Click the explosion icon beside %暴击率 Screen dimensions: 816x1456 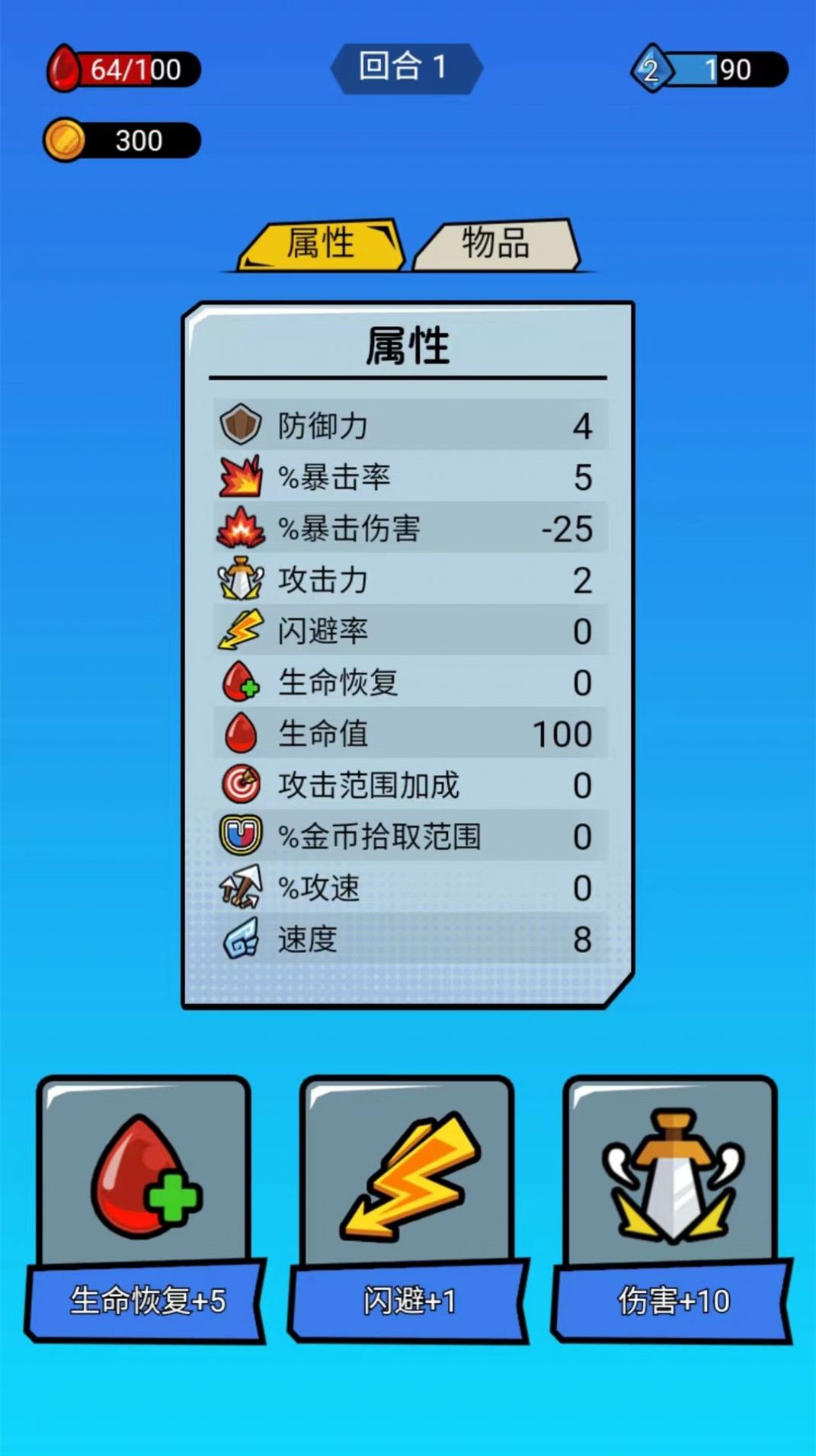point(242,478)
